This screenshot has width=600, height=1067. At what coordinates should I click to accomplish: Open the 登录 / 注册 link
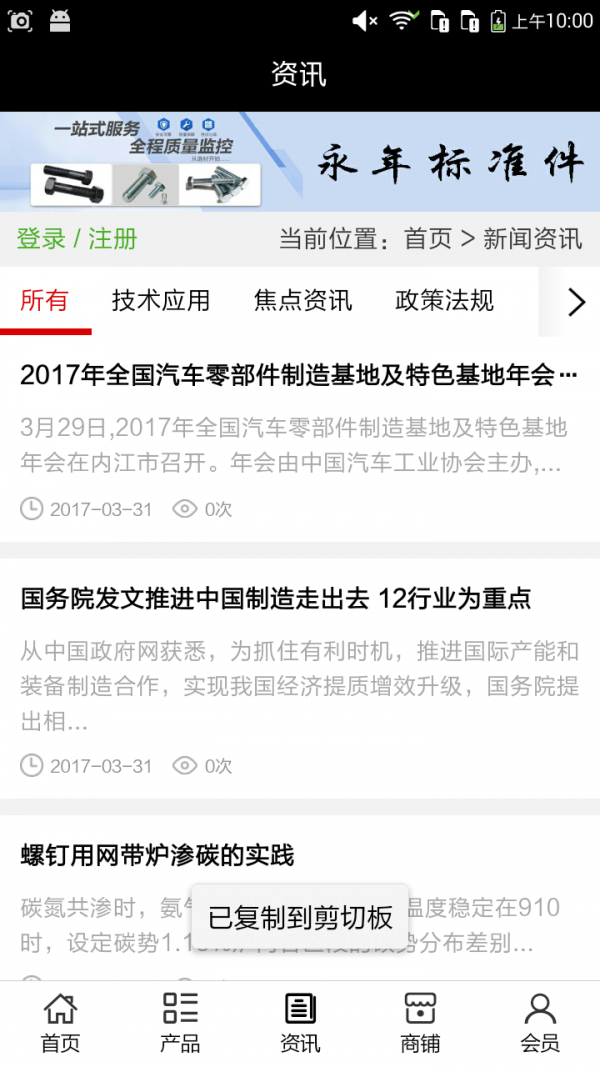pos(77,239)
